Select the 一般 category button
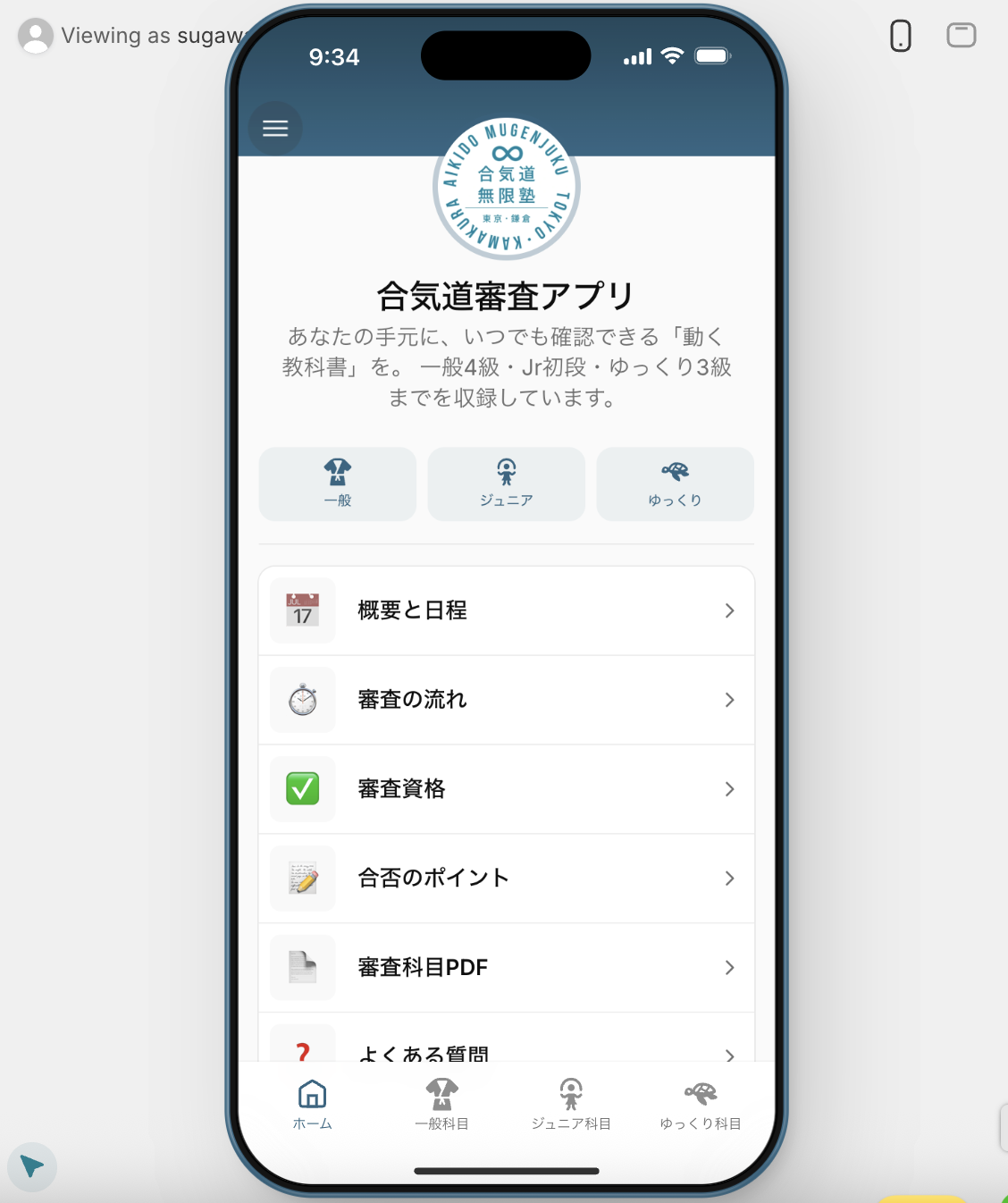Screen dimensions: 1008x1203 338,484
